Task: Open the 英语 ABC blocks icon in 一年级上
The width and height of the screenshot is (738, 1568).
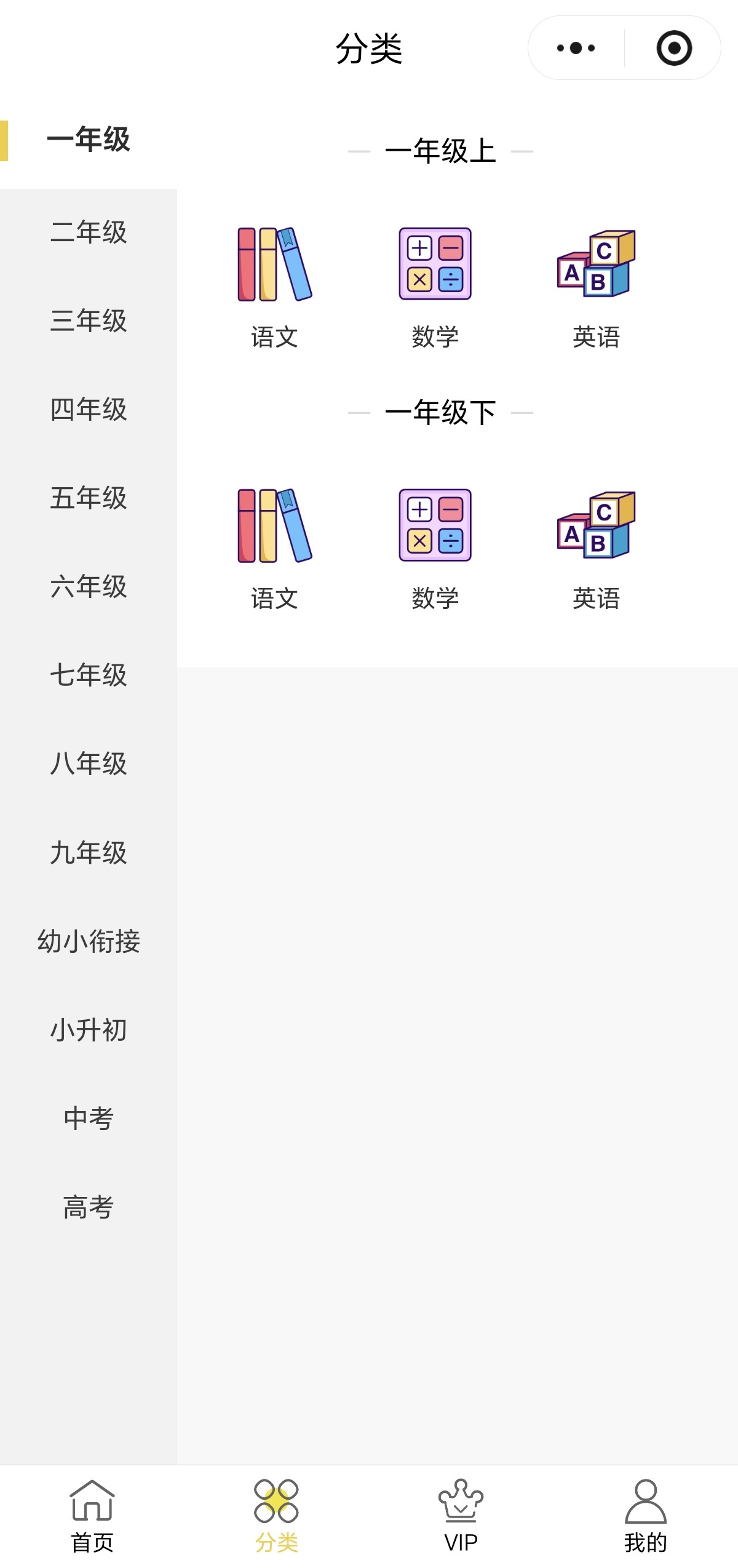Action: pyautogui.click(x=597, y=266)
